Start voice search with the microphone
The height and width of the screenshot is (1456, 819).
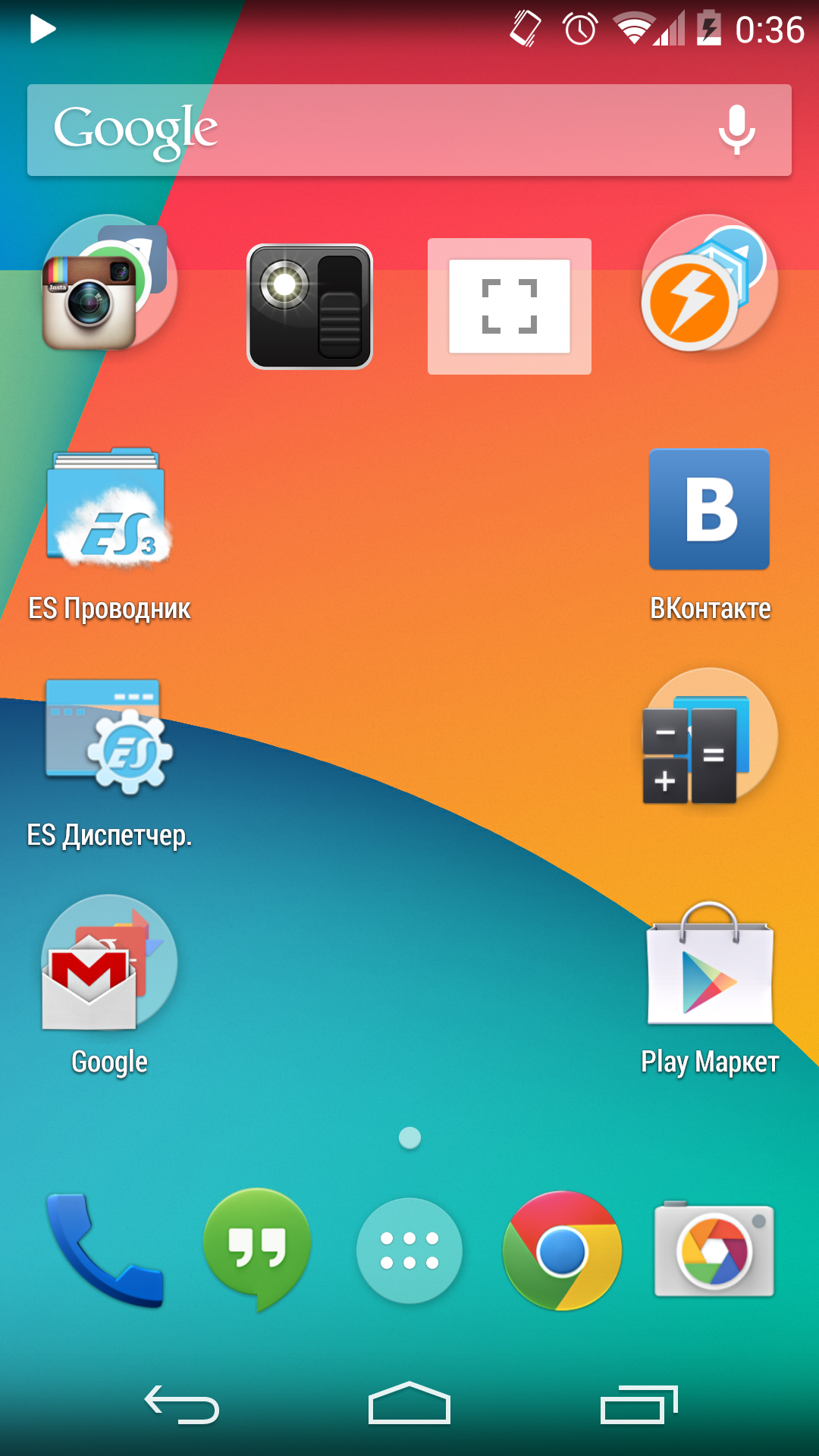pos(736,130)
